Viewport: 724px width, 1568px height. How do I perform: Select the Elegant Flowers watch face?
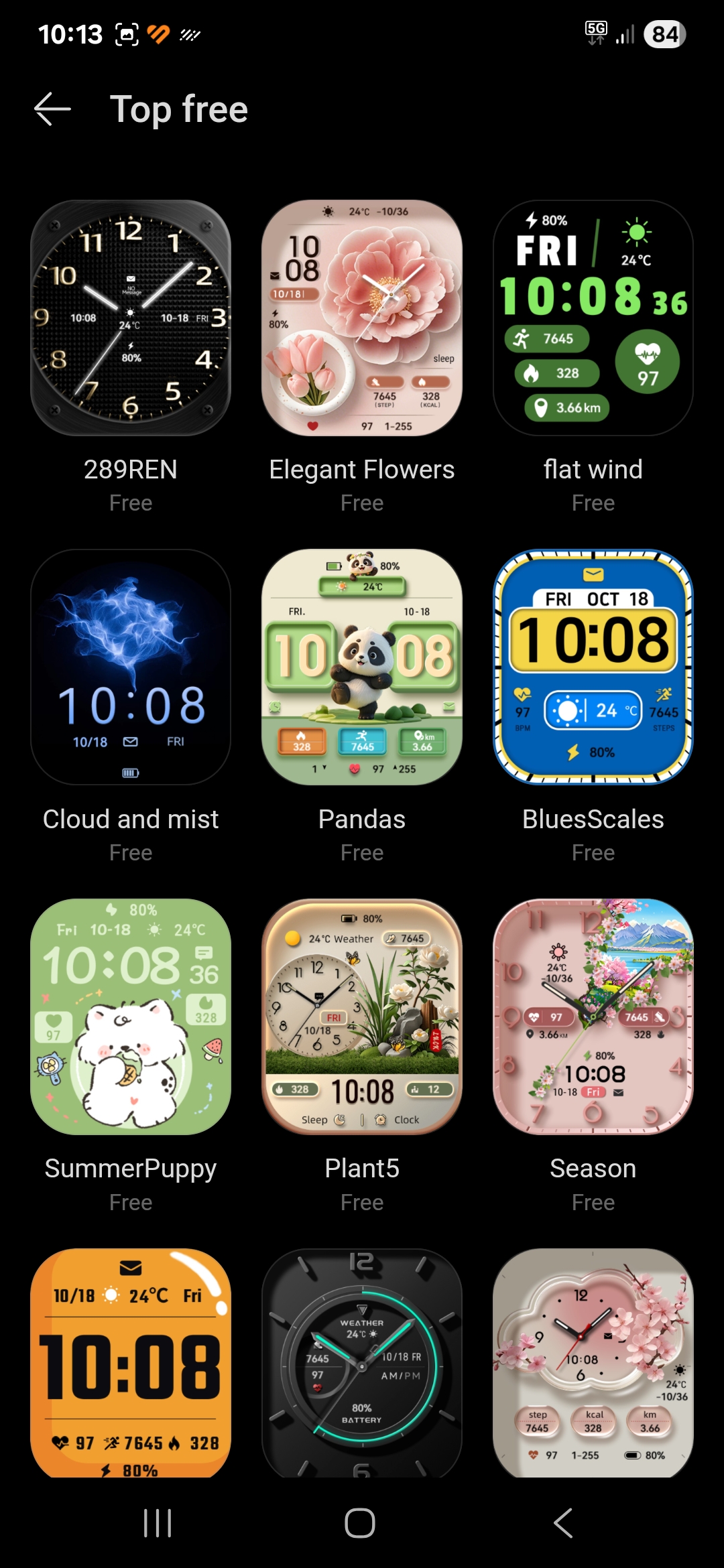pos(362,318)
